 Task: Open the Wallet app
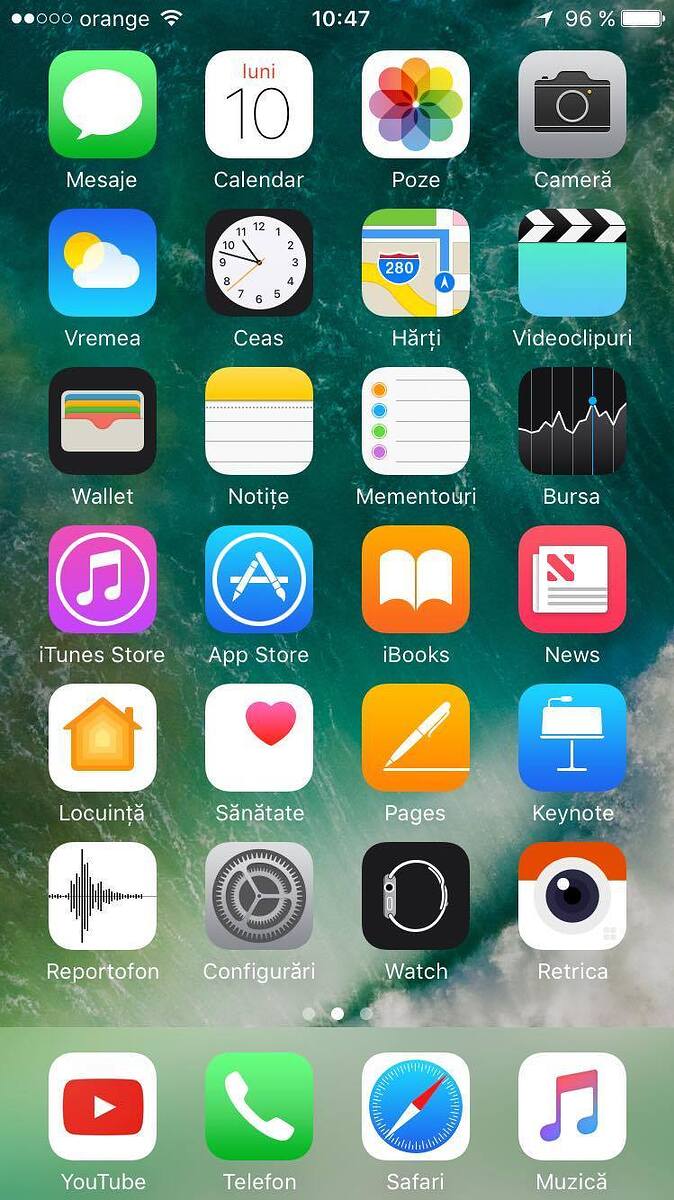coord(102,421)
